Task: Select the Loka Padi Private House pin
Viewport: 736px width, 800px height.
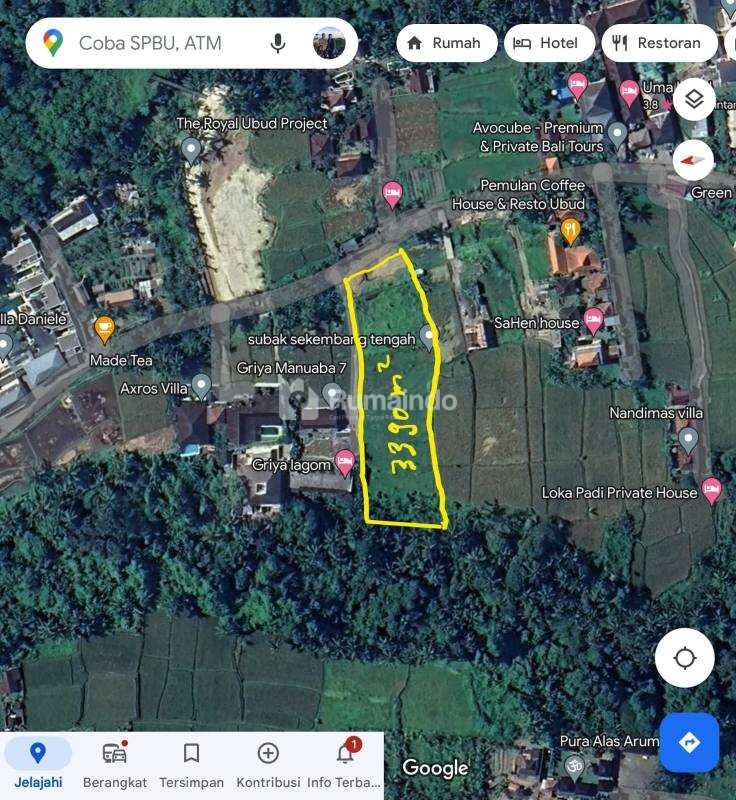Action: [712, 490]
